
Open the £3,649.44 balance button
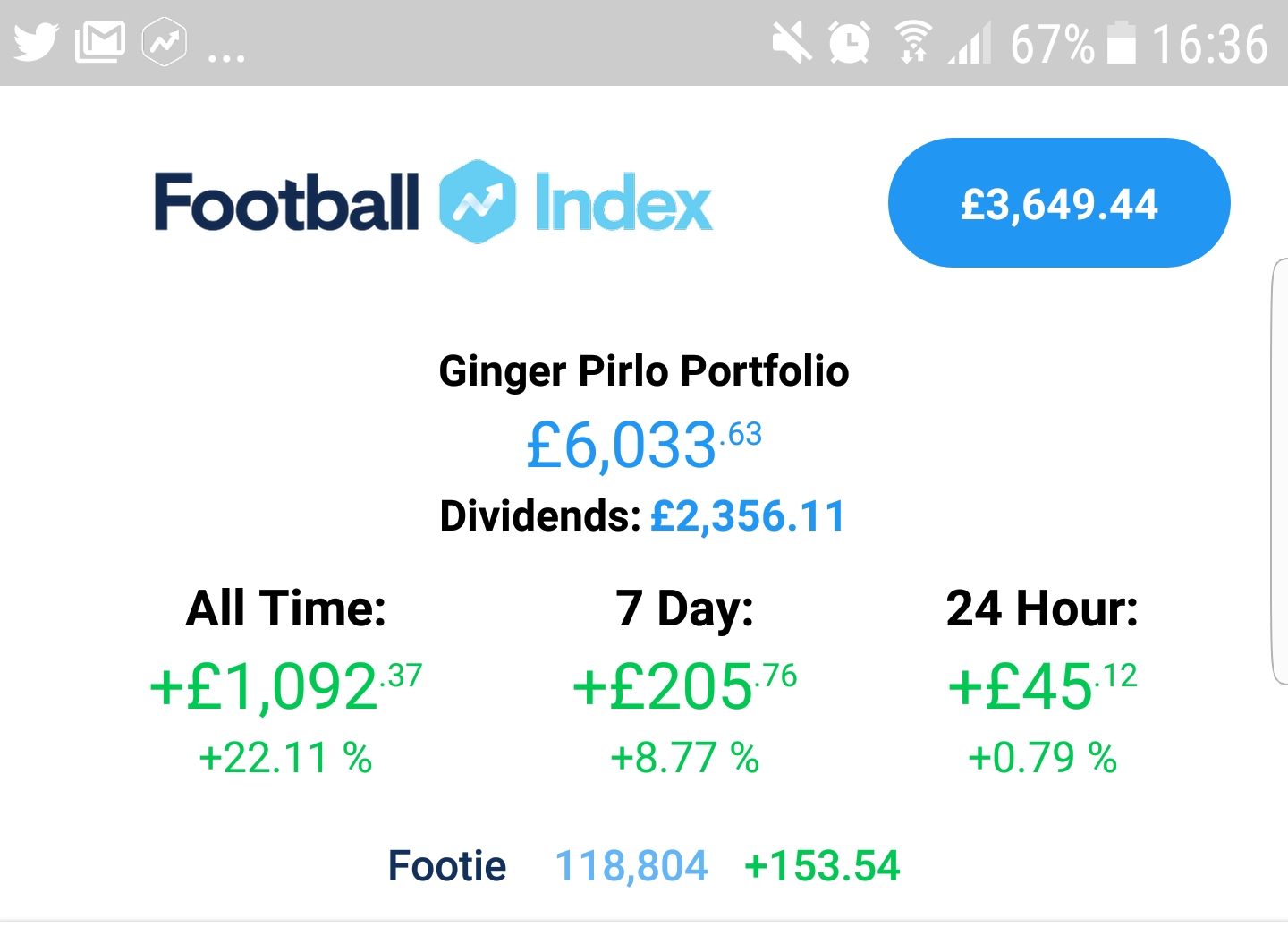point(1058,203)
